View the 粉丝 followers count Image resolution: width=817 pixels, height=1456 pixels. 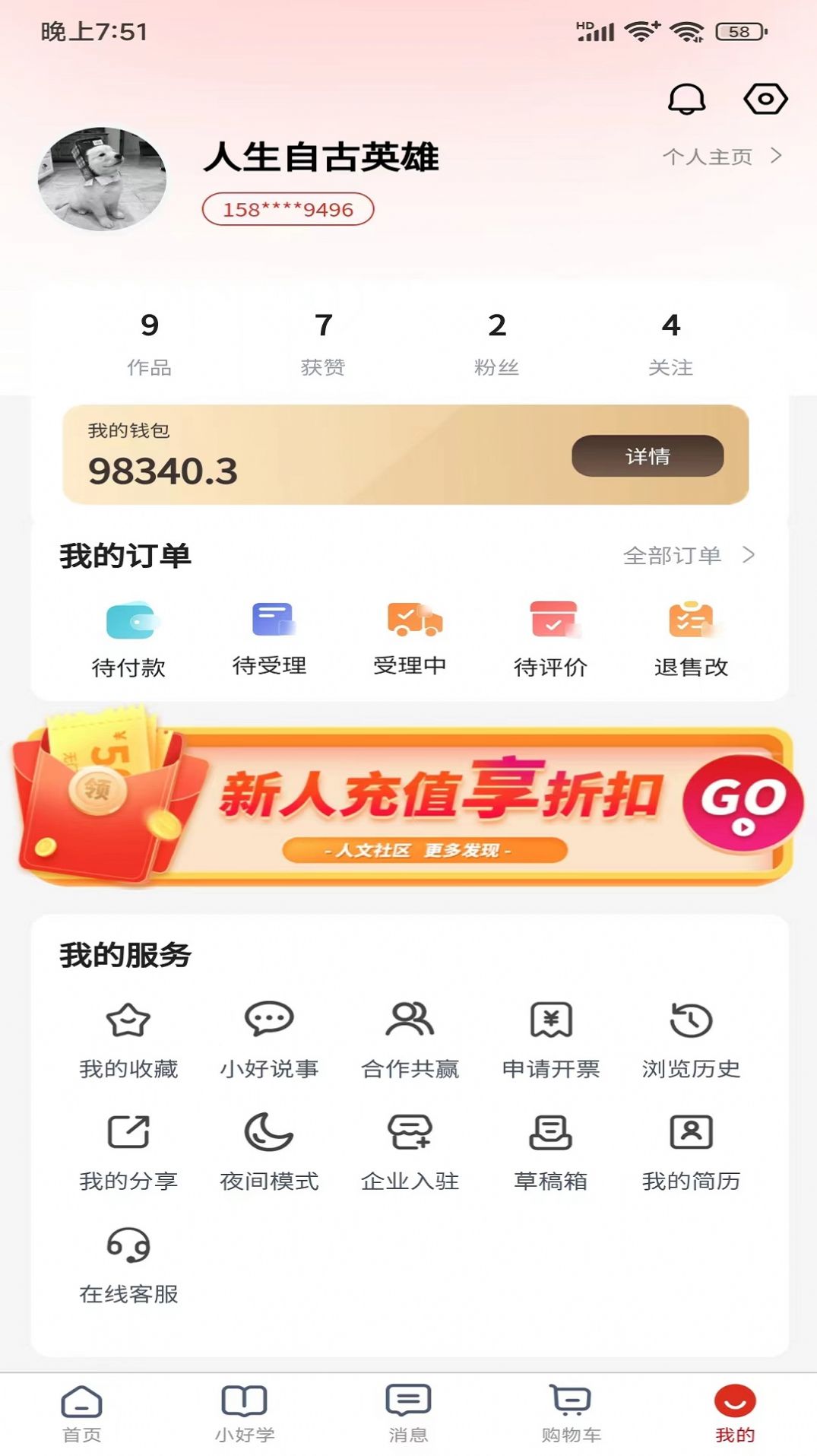click(496, 342)
